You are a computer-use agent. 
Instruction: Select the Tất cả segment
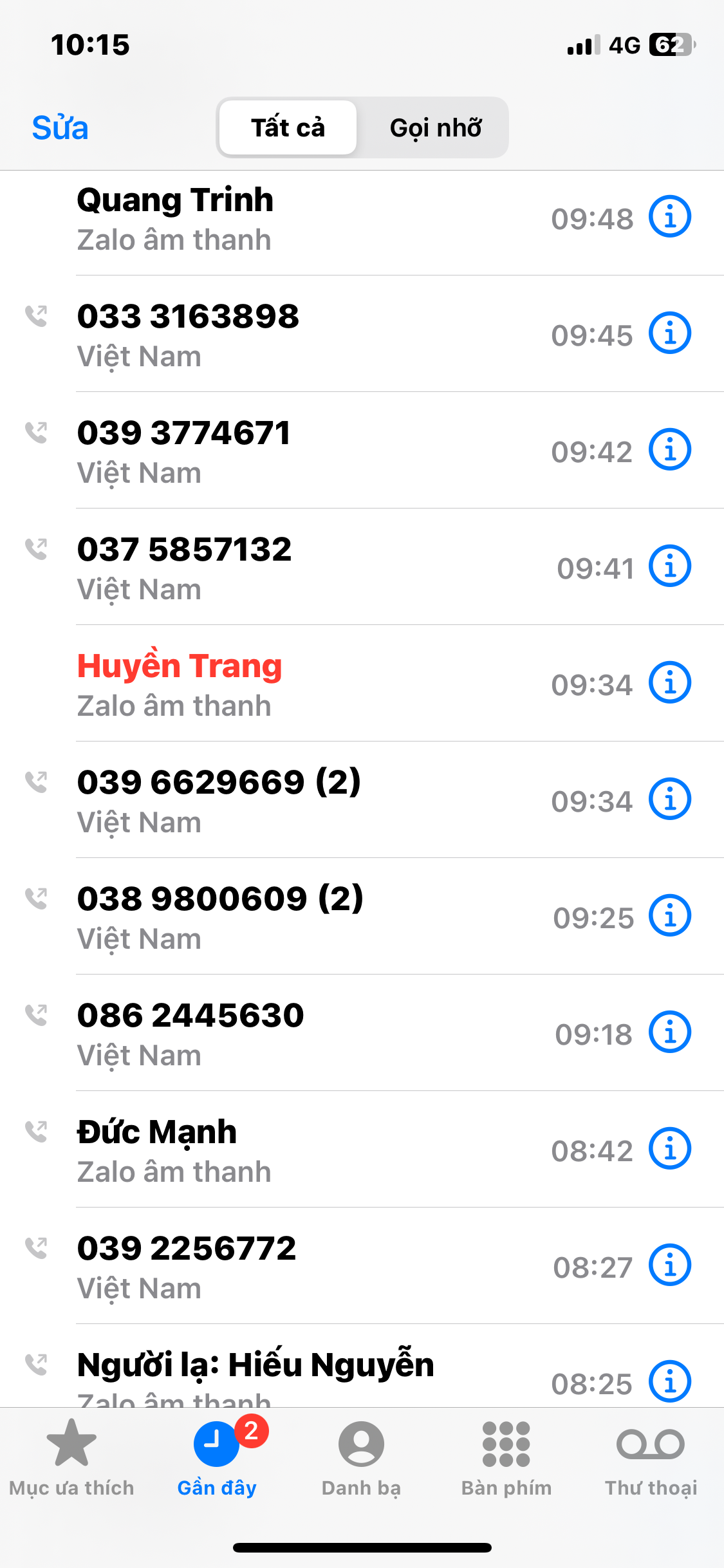[288, 128]
